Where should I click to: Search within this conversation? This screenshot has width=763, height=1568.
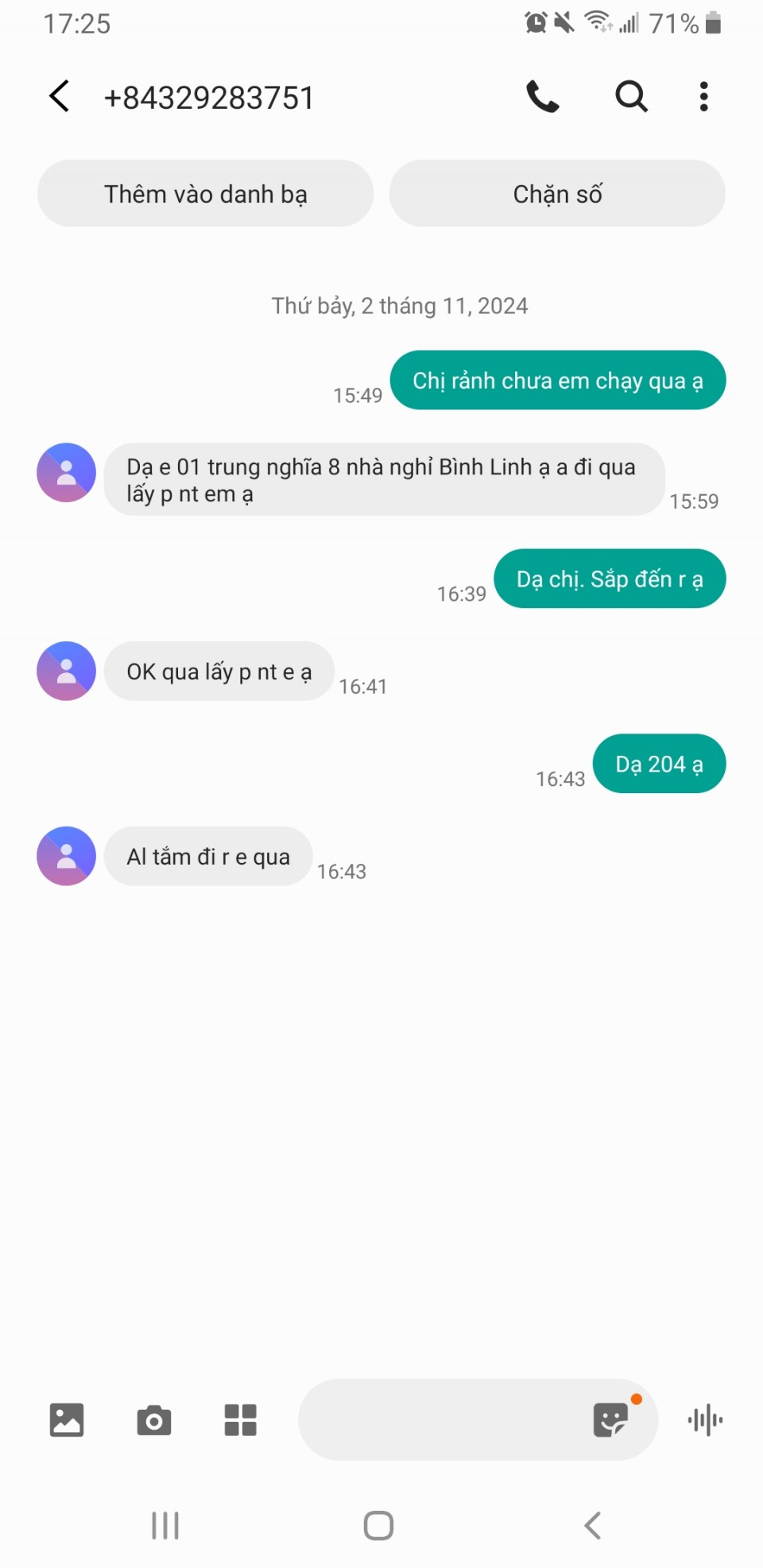(631, 97)
